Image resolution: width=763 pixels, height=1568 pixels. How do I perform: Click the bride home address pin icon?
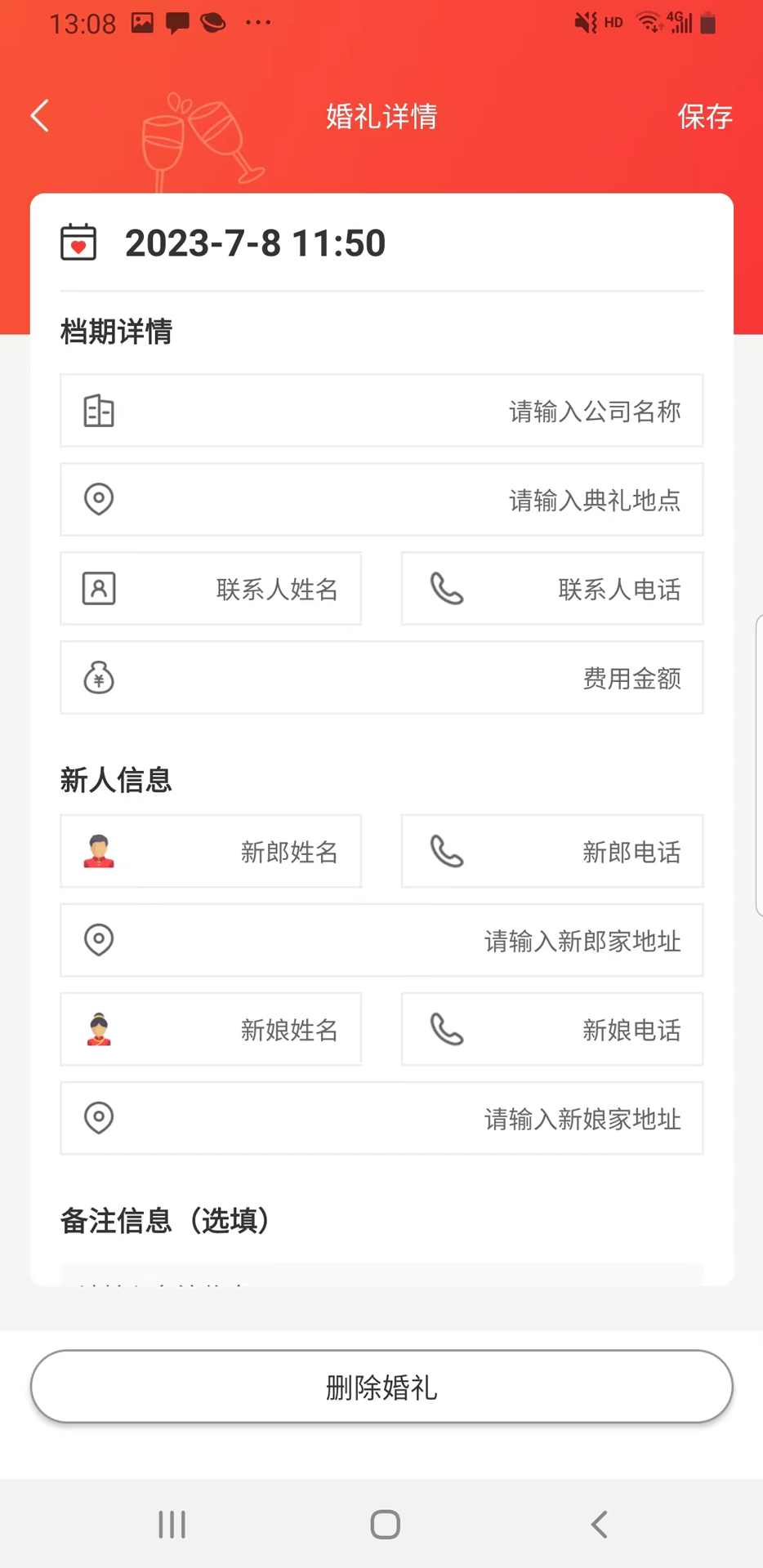click(99, 1118)
